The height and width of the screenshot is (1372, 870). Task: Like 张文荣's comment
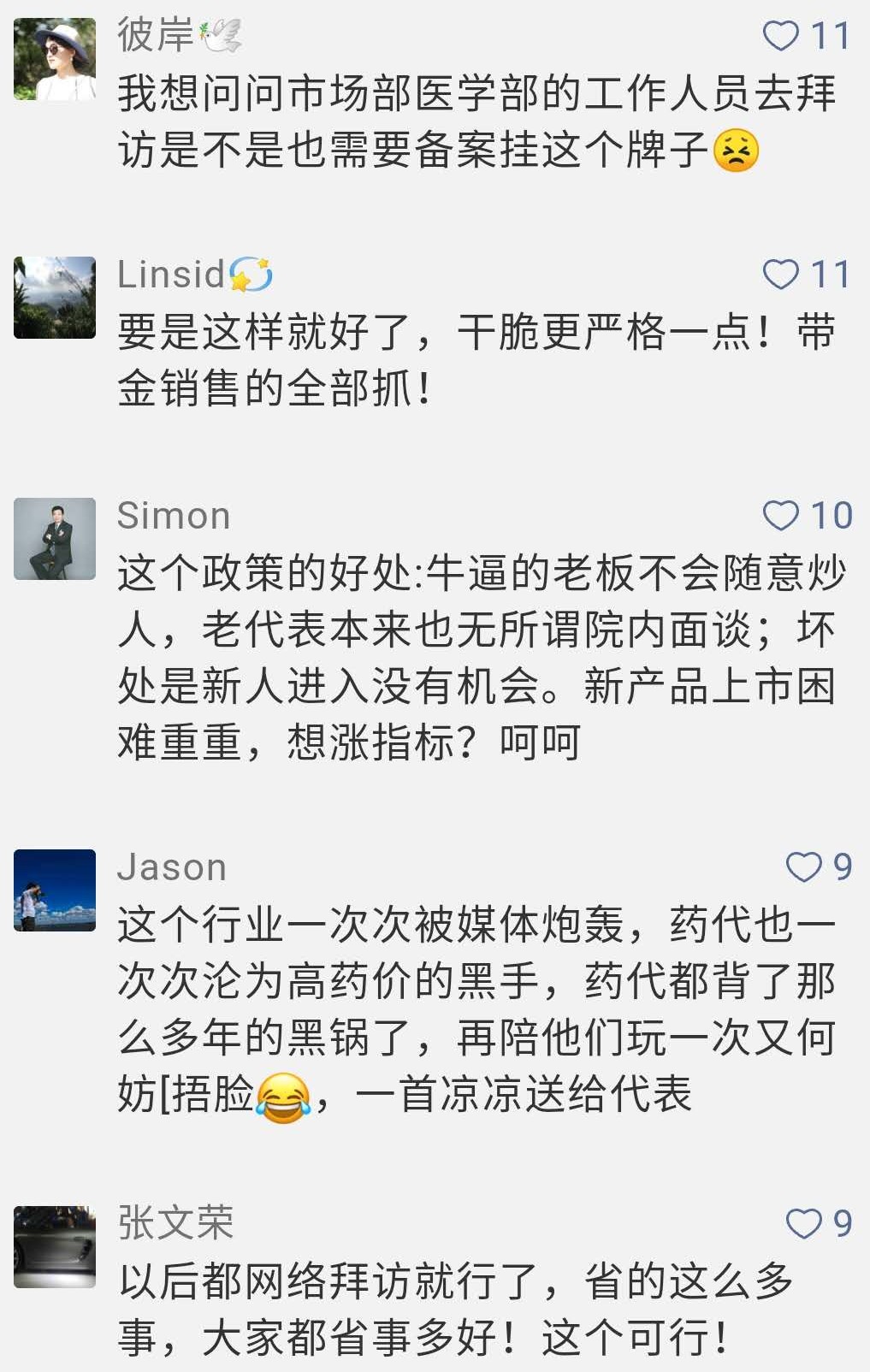tap(803, 1223)
